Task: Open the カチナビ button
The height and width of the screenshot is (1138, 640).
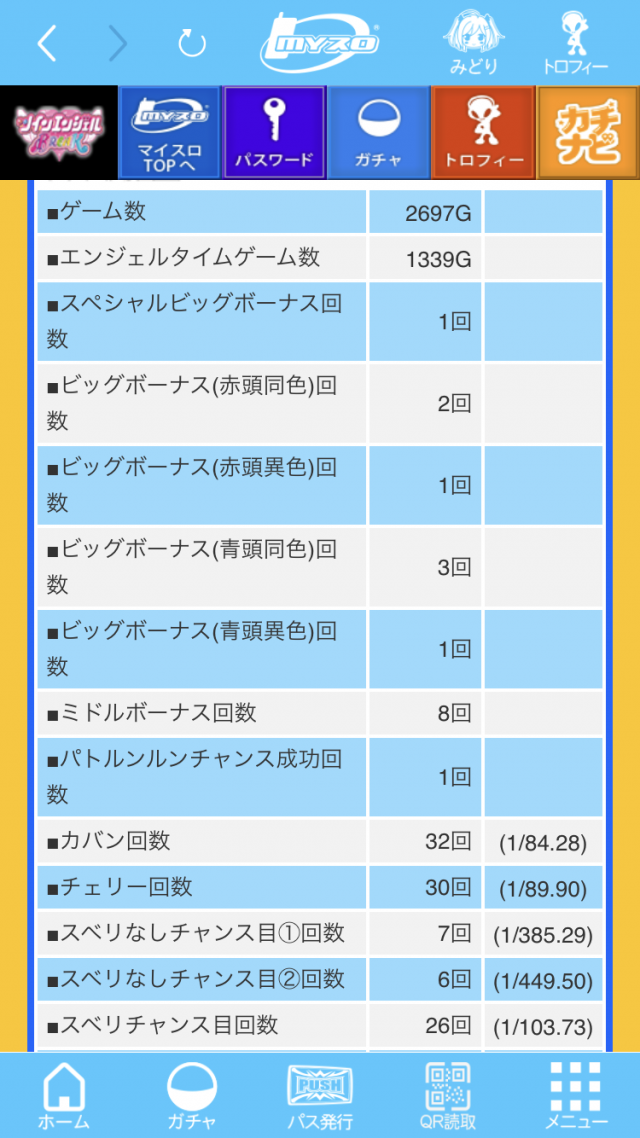Action: click(588, 132)
